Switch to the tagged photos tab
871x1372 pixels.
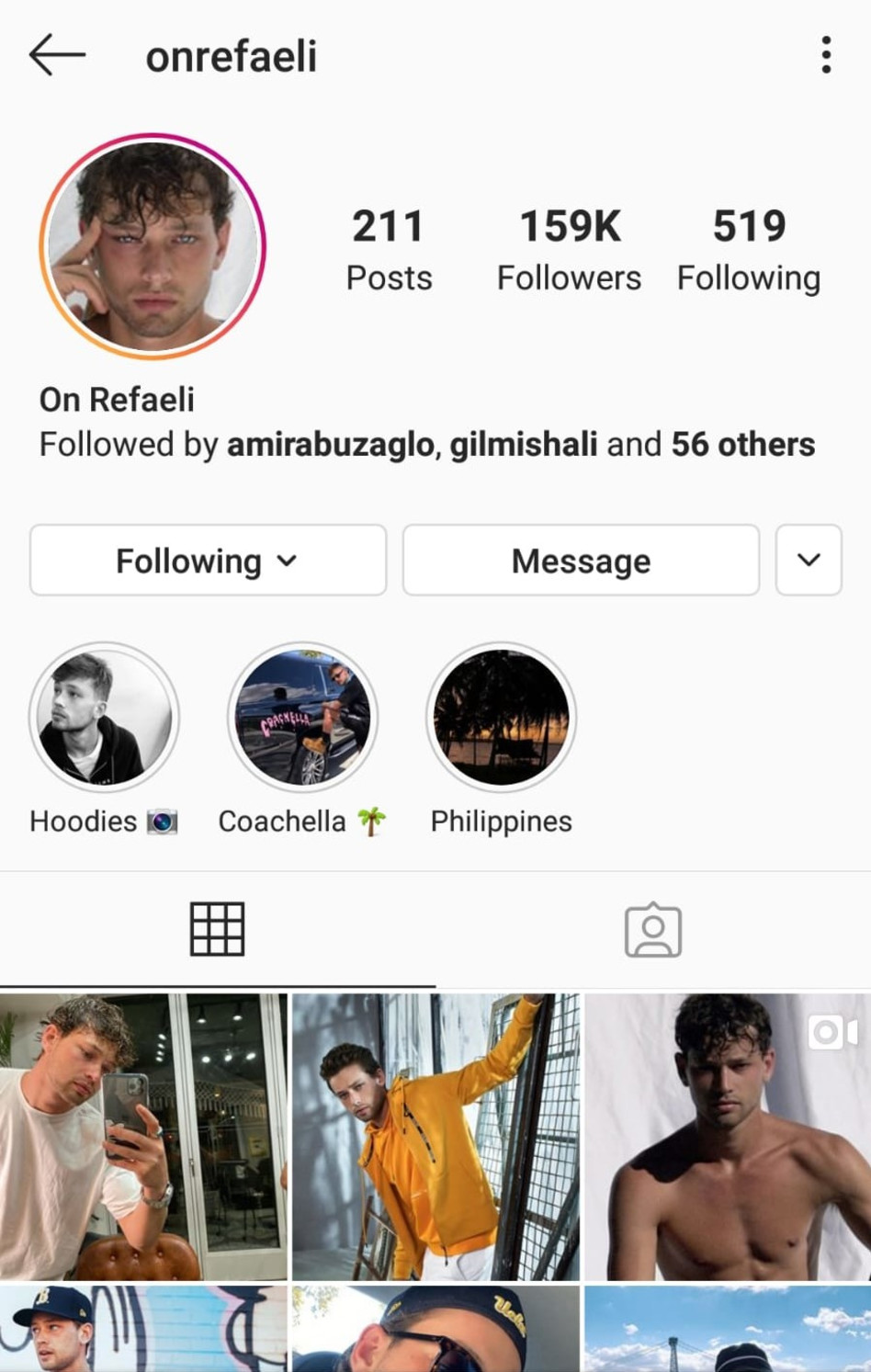point(652,929)
